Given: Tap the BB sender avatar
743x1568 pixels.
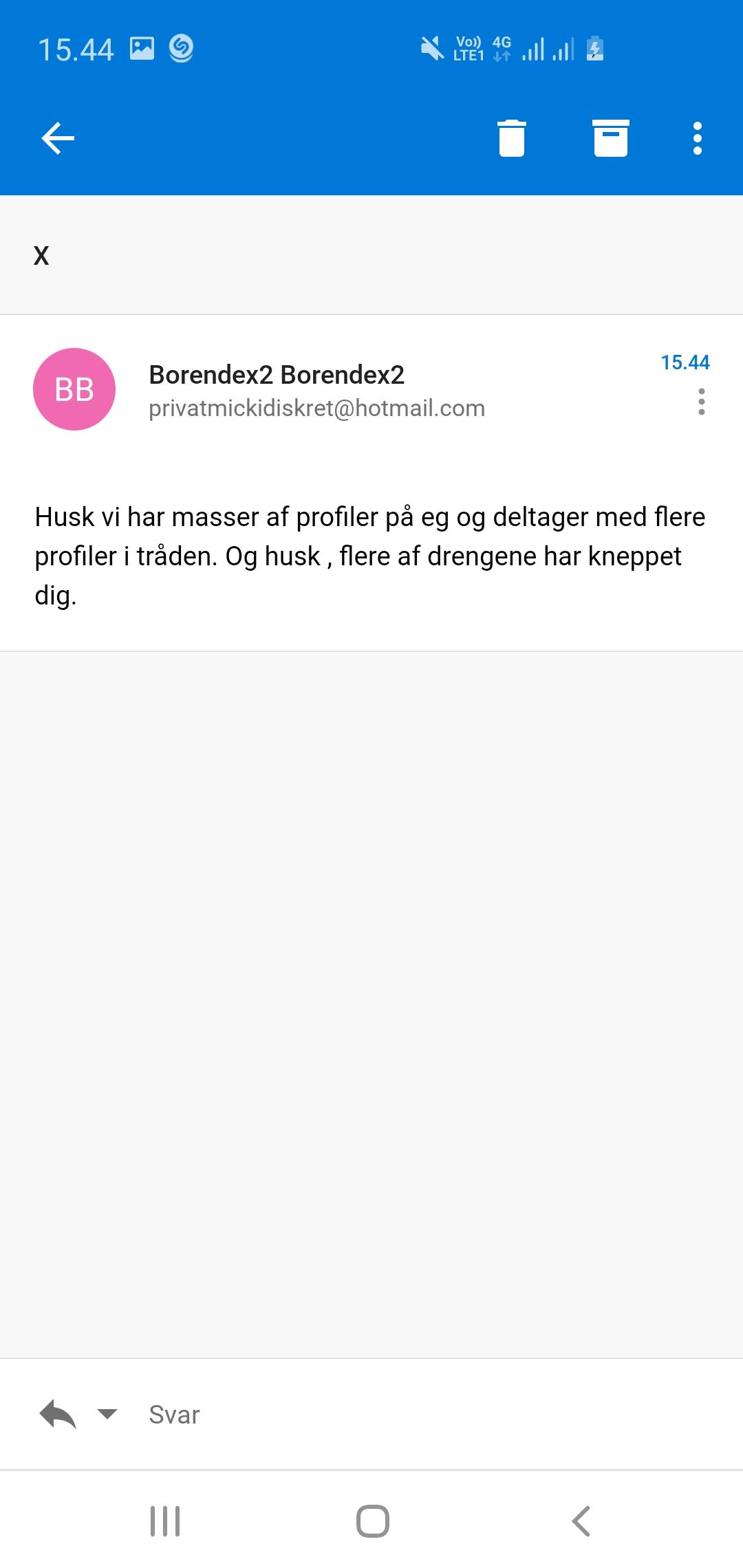Looking at the screenshot, I should [74, 389].
